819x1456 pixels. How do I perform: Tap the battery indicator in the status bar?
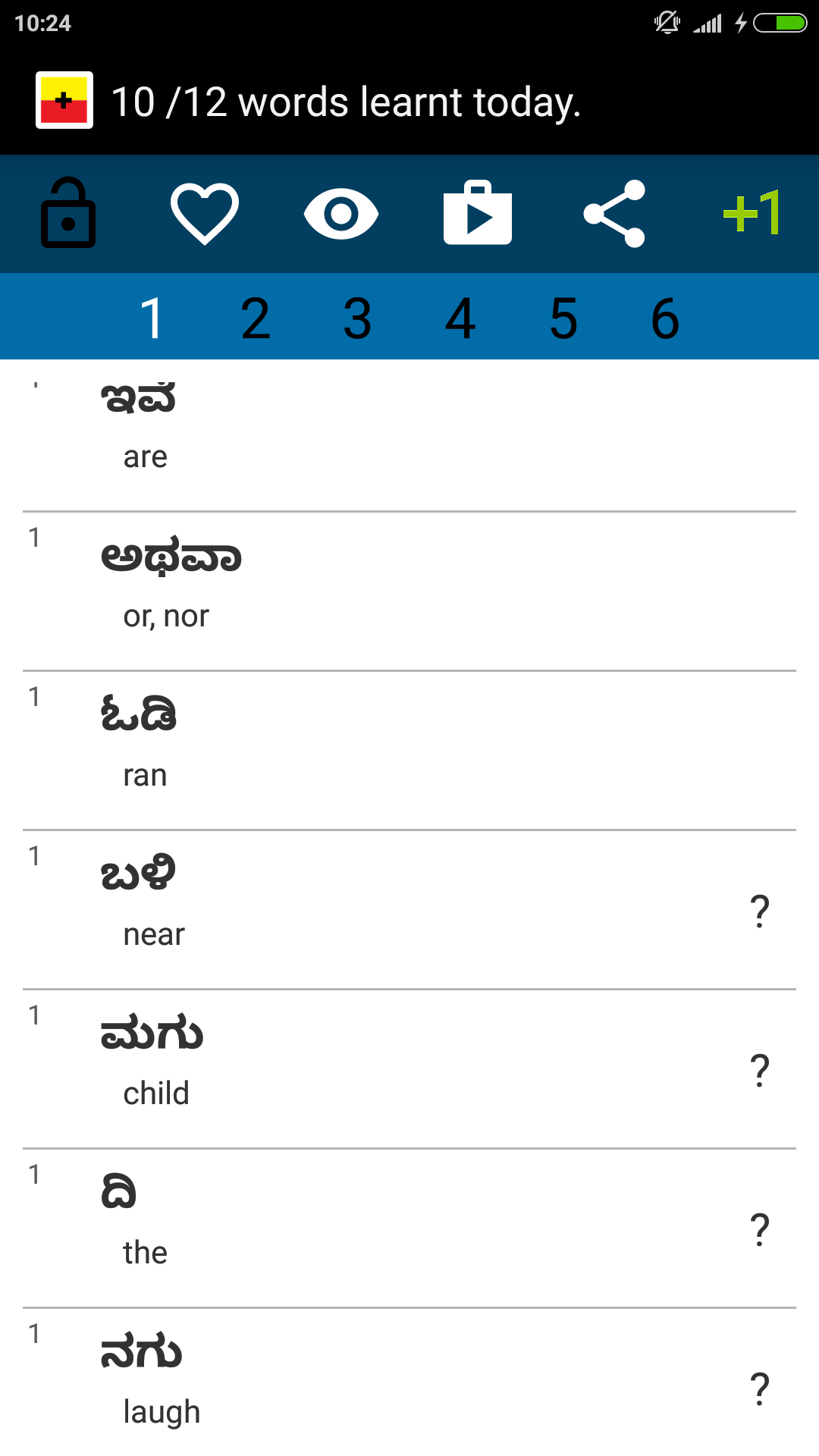[x=778, y=23]
